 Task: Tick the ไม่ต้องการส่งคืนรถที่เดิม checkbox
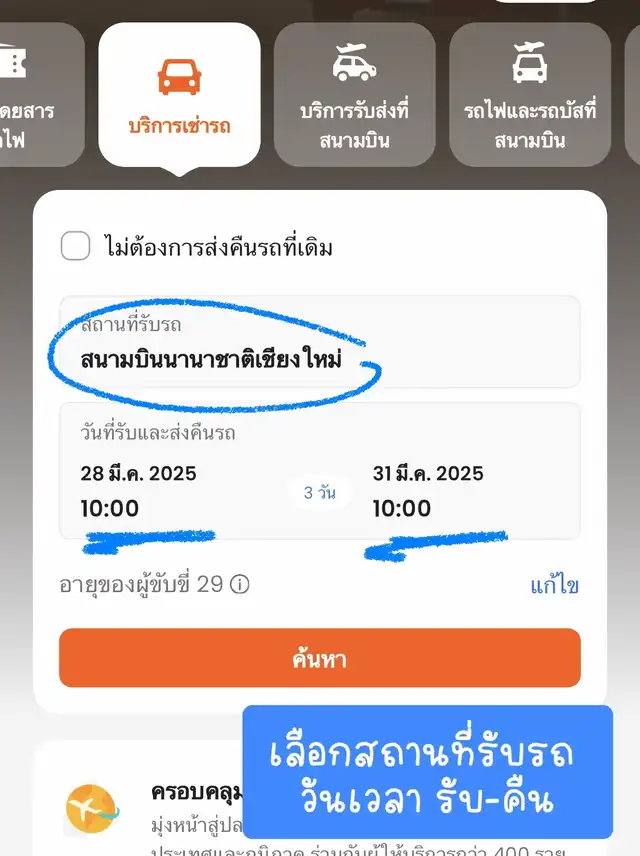[x=76, y=246]
